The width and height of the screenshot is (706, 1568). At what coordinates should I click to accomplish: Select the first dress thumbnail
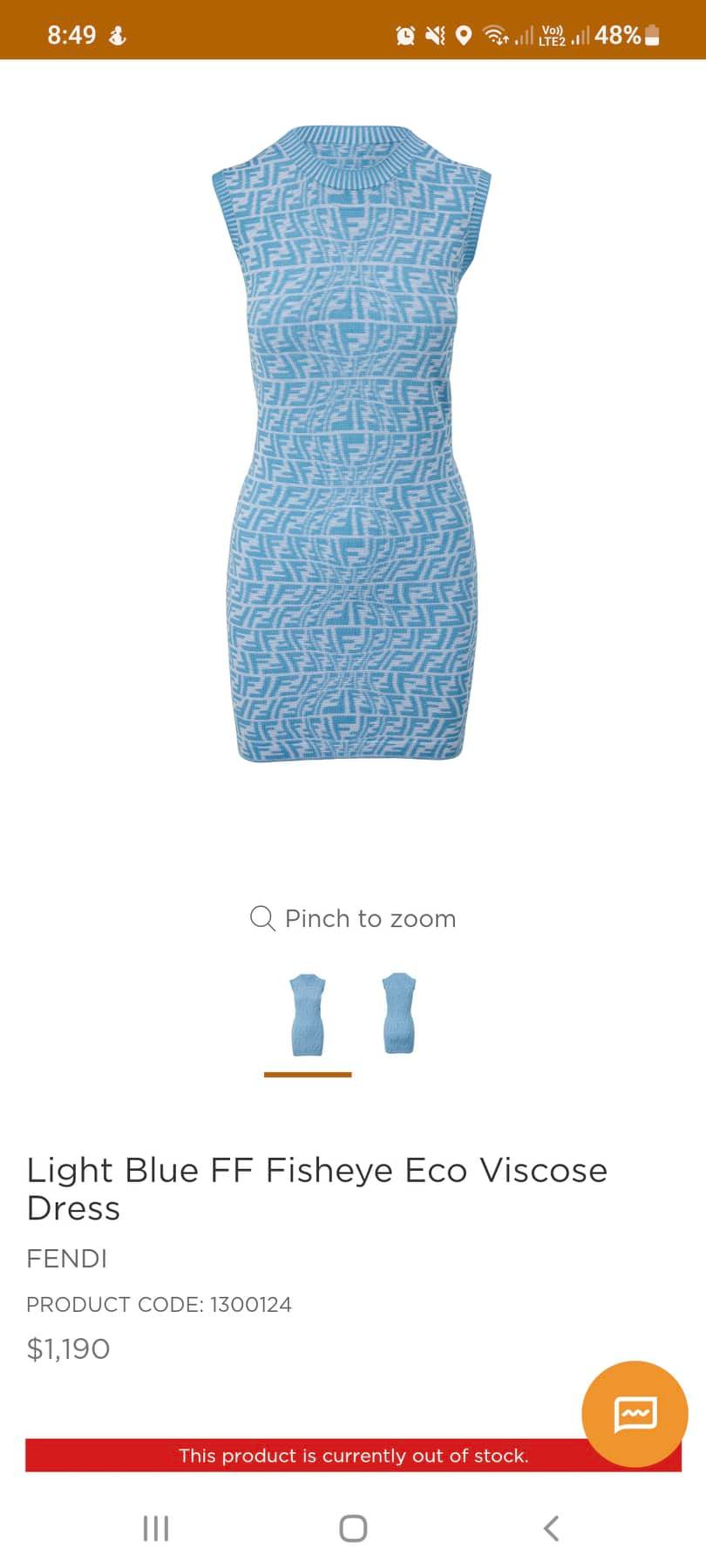(308, 1015)
